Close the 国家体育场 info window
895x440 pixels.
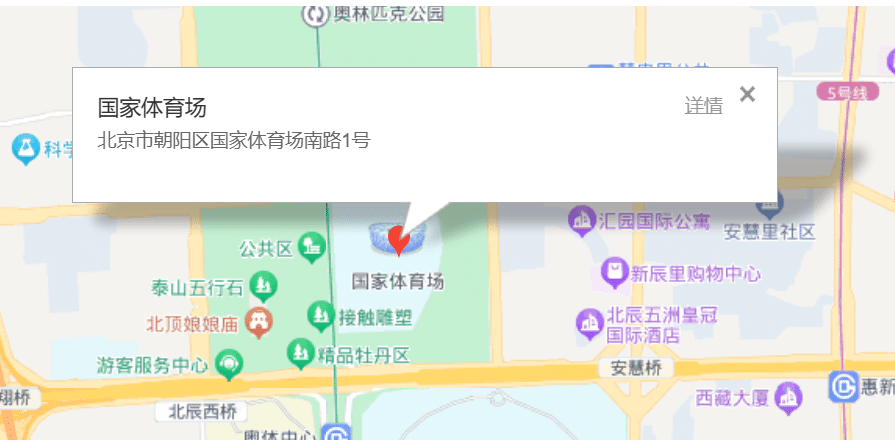(x=747, y=95)
